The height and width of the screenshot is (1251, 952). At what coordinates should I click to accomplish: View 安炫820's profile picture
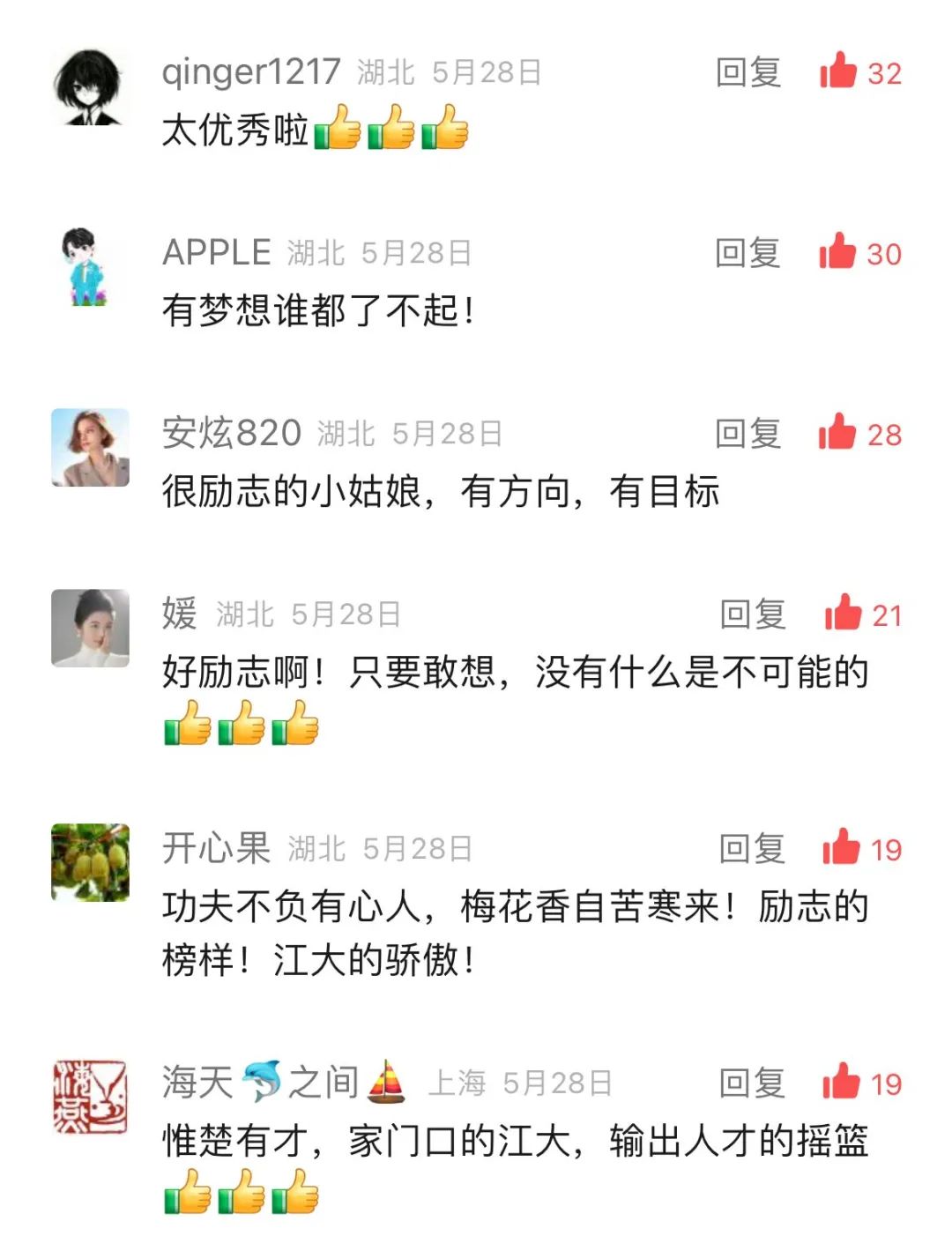(90, 448)
